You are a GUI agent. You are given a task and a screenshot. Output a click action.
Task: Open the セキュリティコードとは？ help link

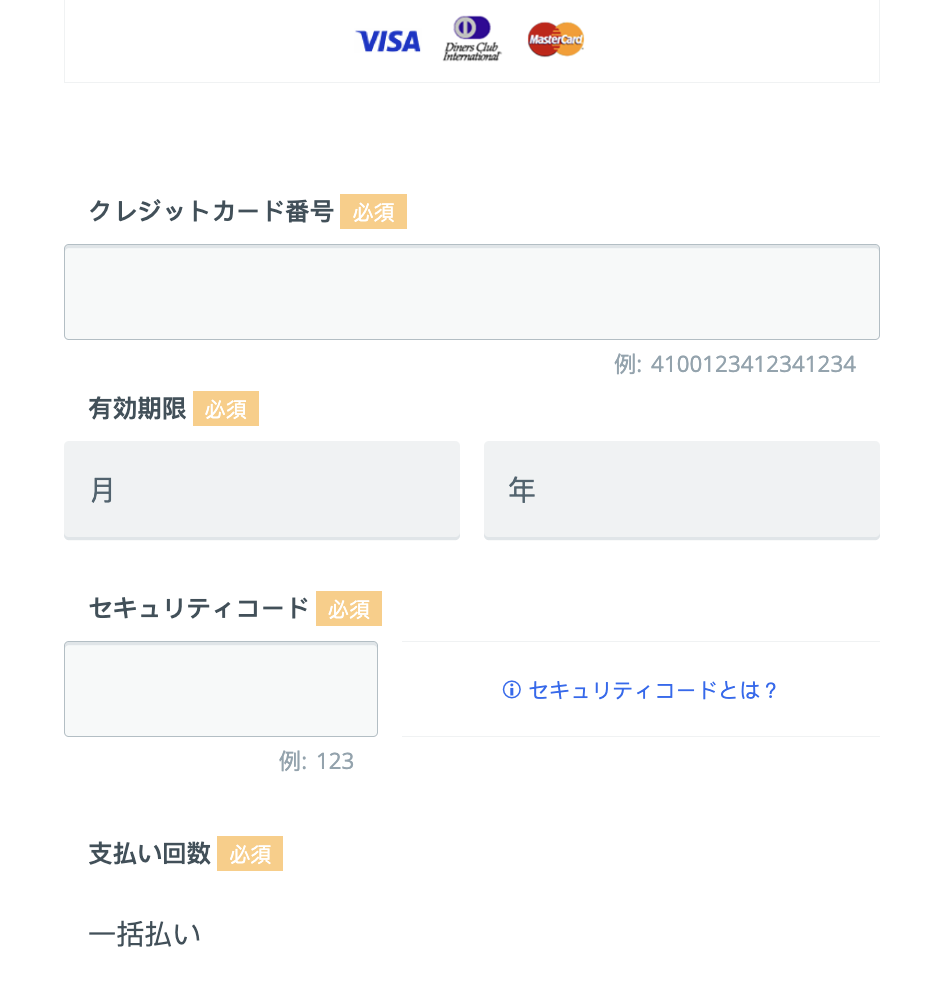641,690
